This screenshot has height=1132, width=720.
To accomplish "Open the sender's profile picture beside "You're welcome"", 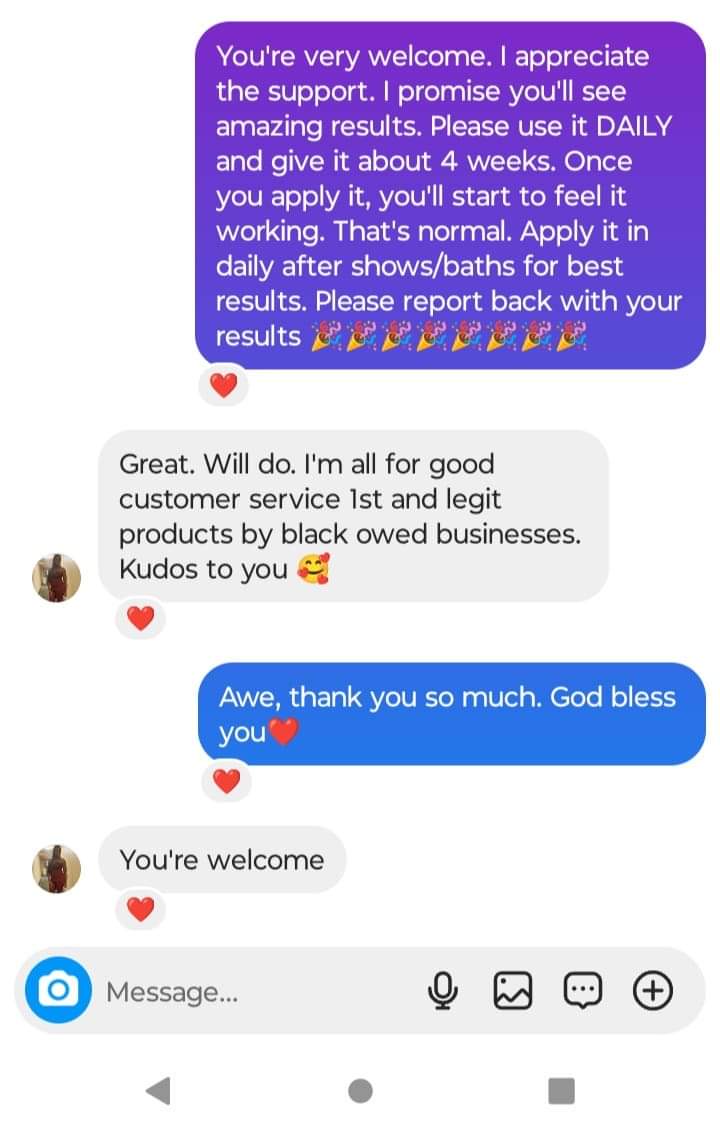I will point(57,868).
